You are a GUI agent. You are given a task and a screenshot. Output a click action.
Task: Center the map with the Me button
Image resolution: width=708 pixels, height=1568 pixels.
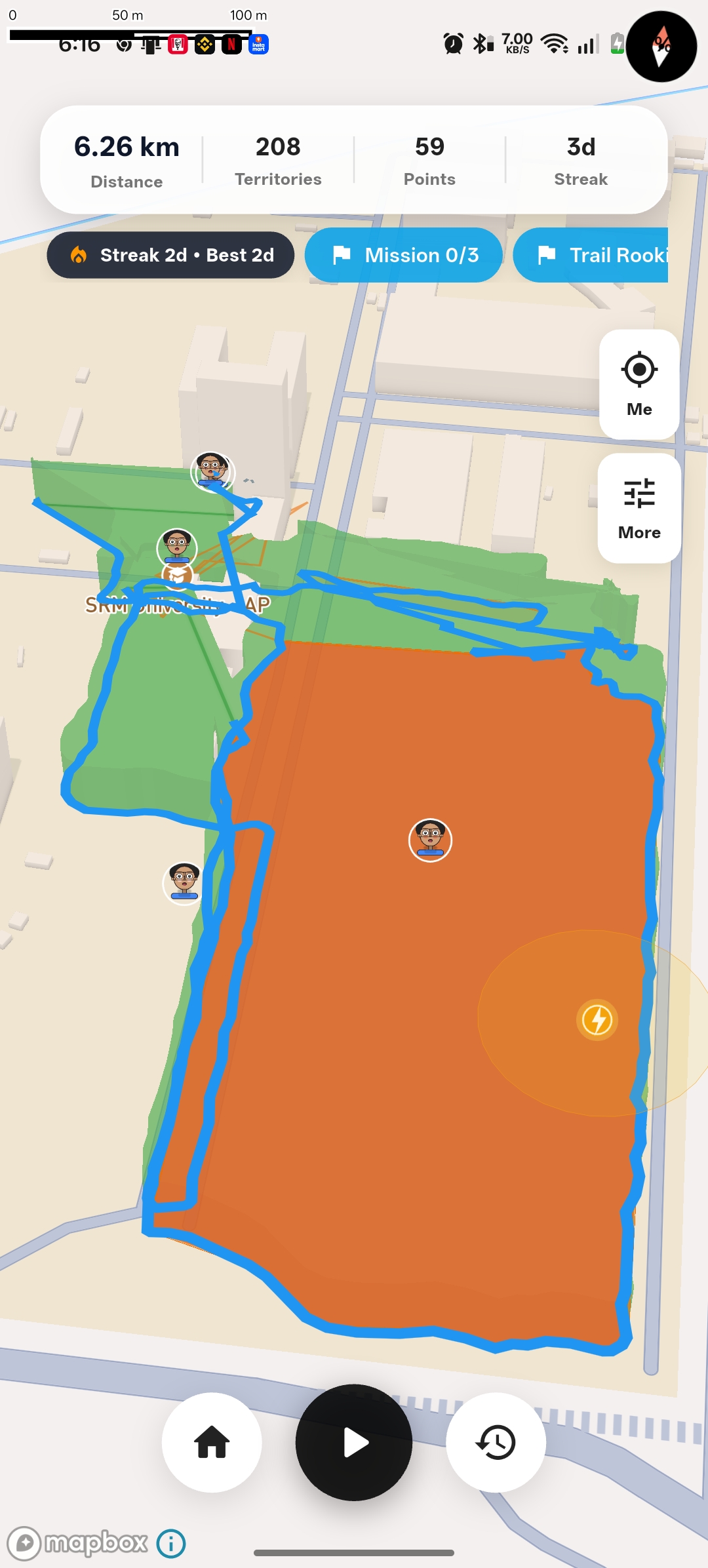639,385
